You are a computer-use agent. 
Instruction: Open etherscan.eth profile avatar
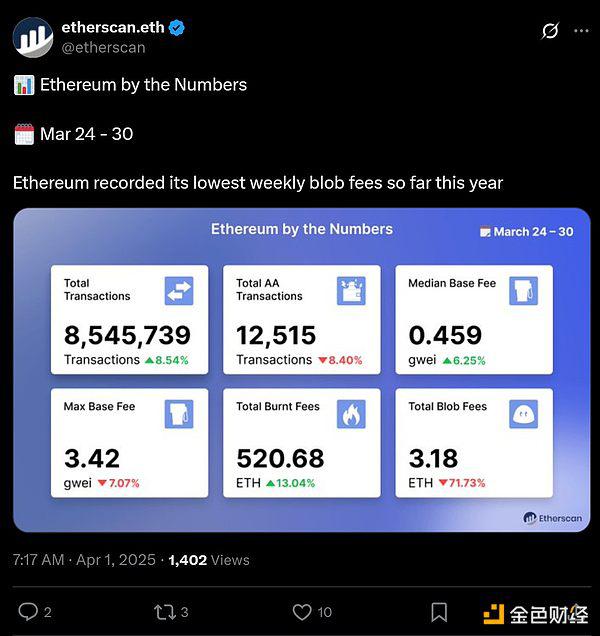[33, 37]
